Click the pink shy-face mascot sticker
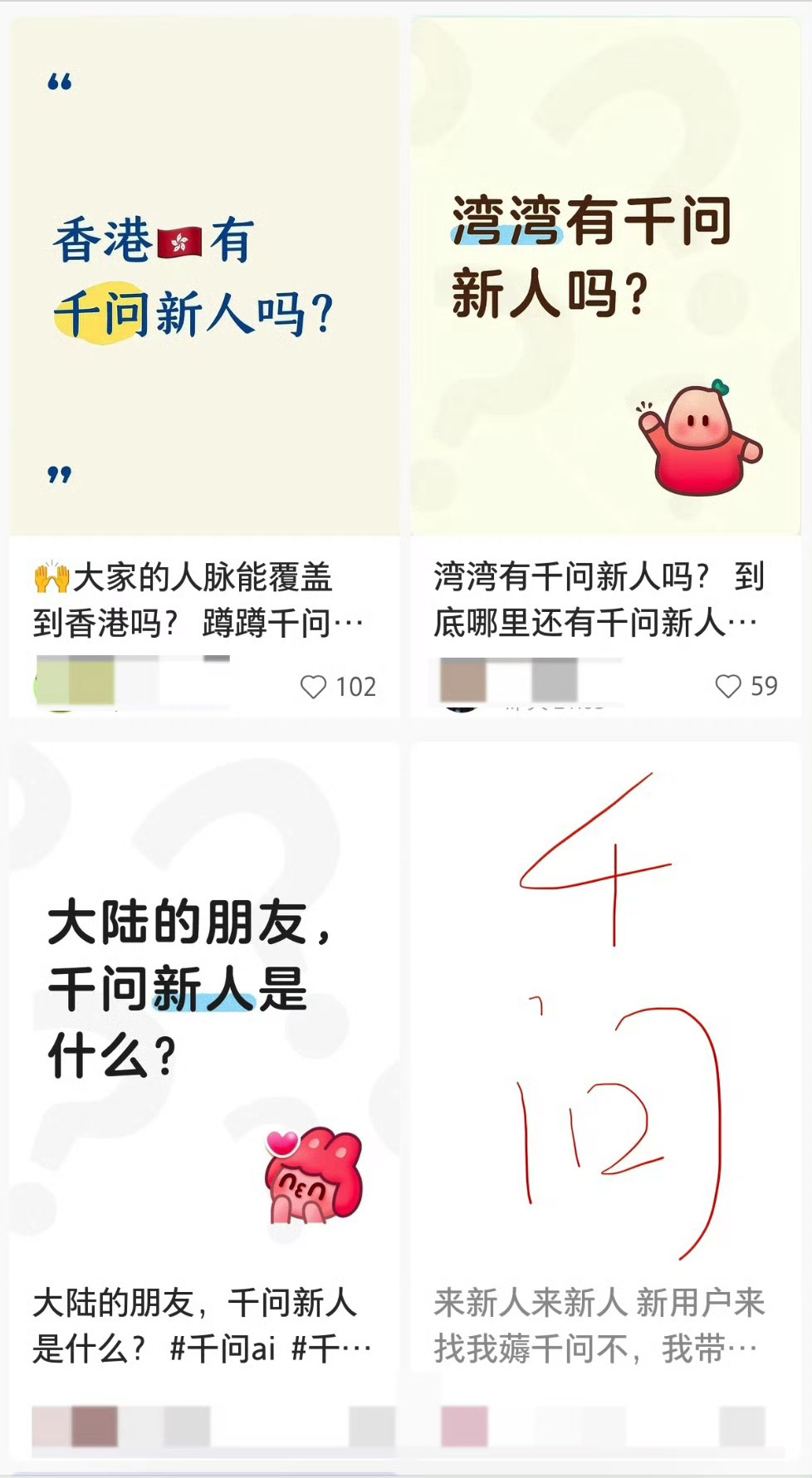The width and height of the screenshot is (812, 1478). pyautogui.click(x=313, y=1175)
